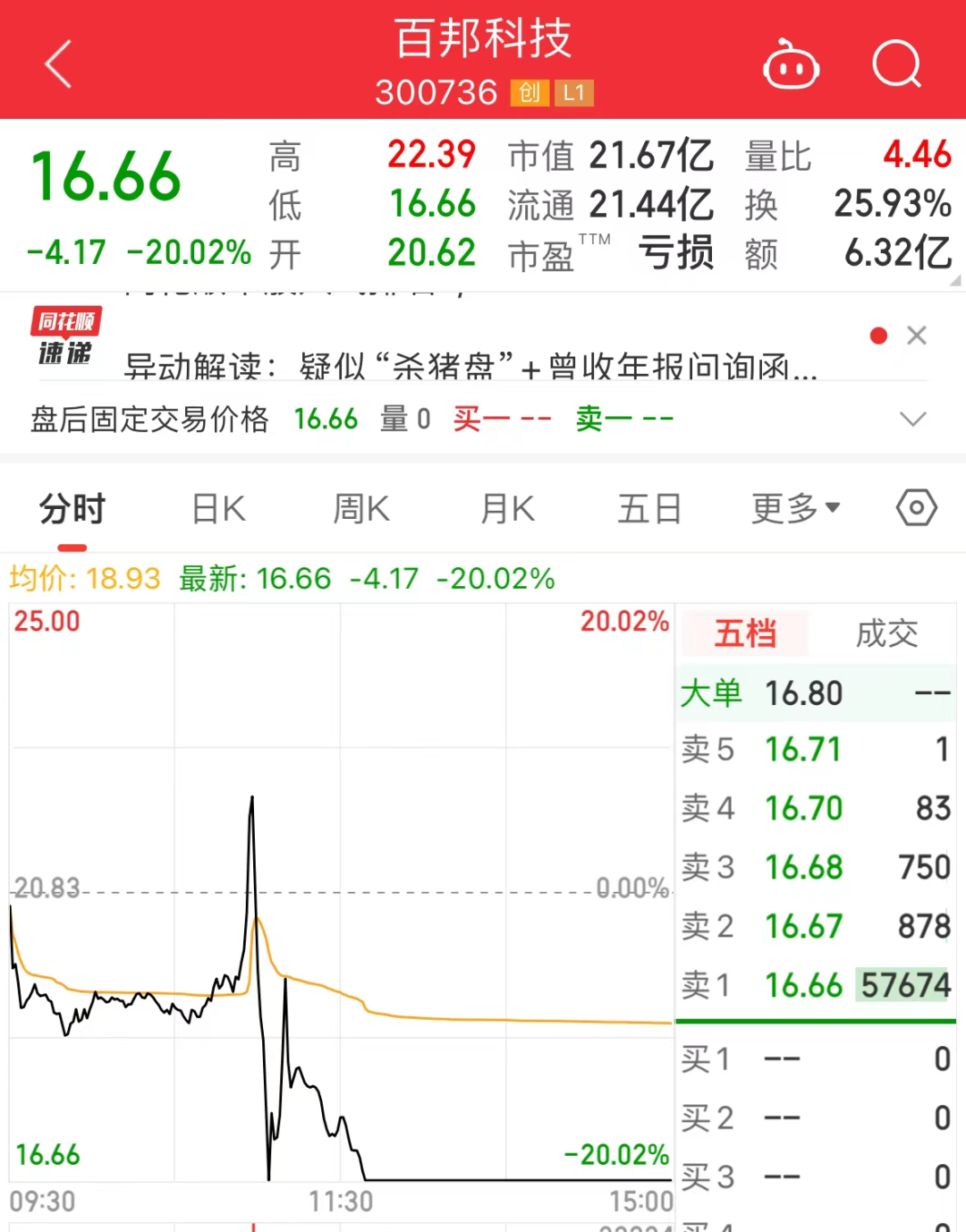Select the 五档 order book tab
Viewport: 966px width, 1232px height.
click(745, 633)
